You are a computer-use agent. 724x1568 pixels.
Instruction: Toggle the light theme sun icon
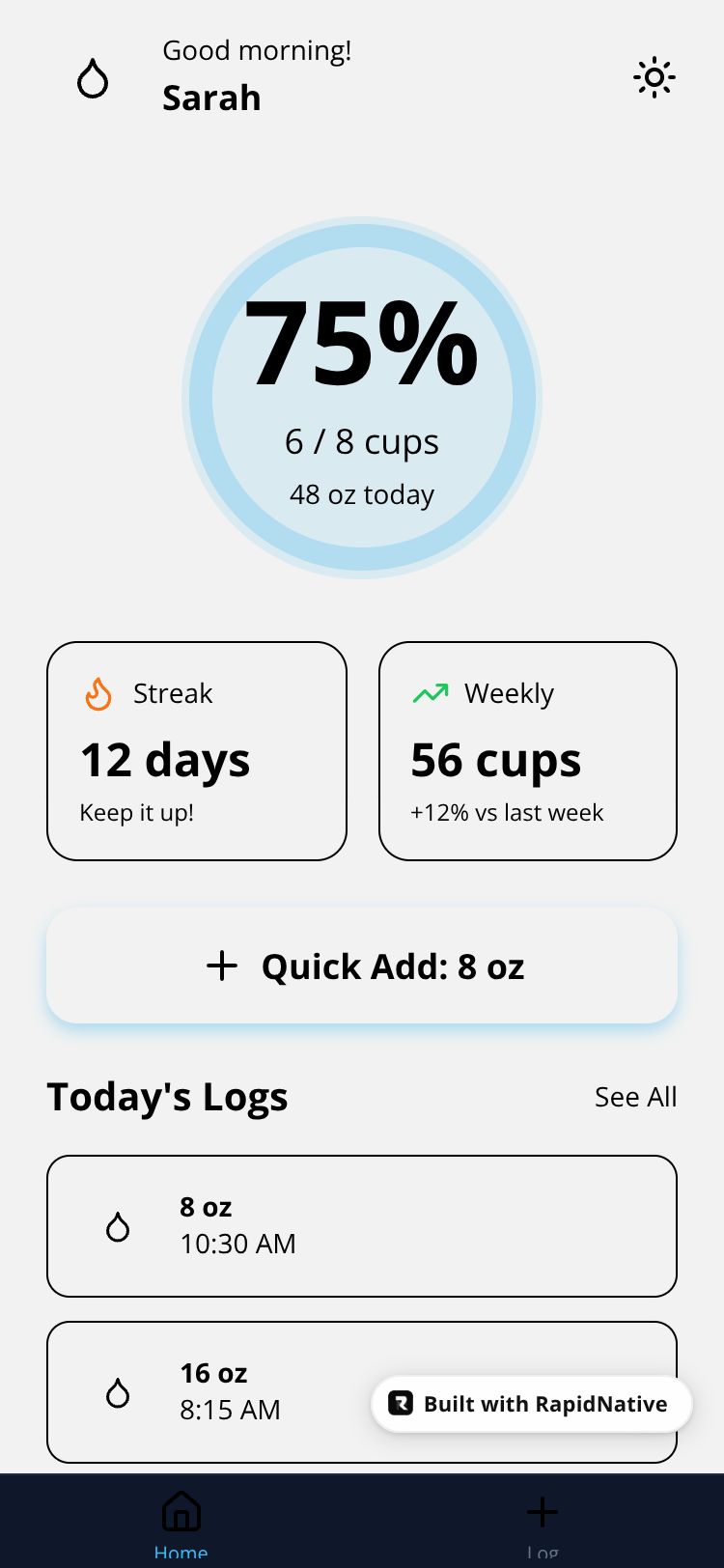[x=654, y=77]
